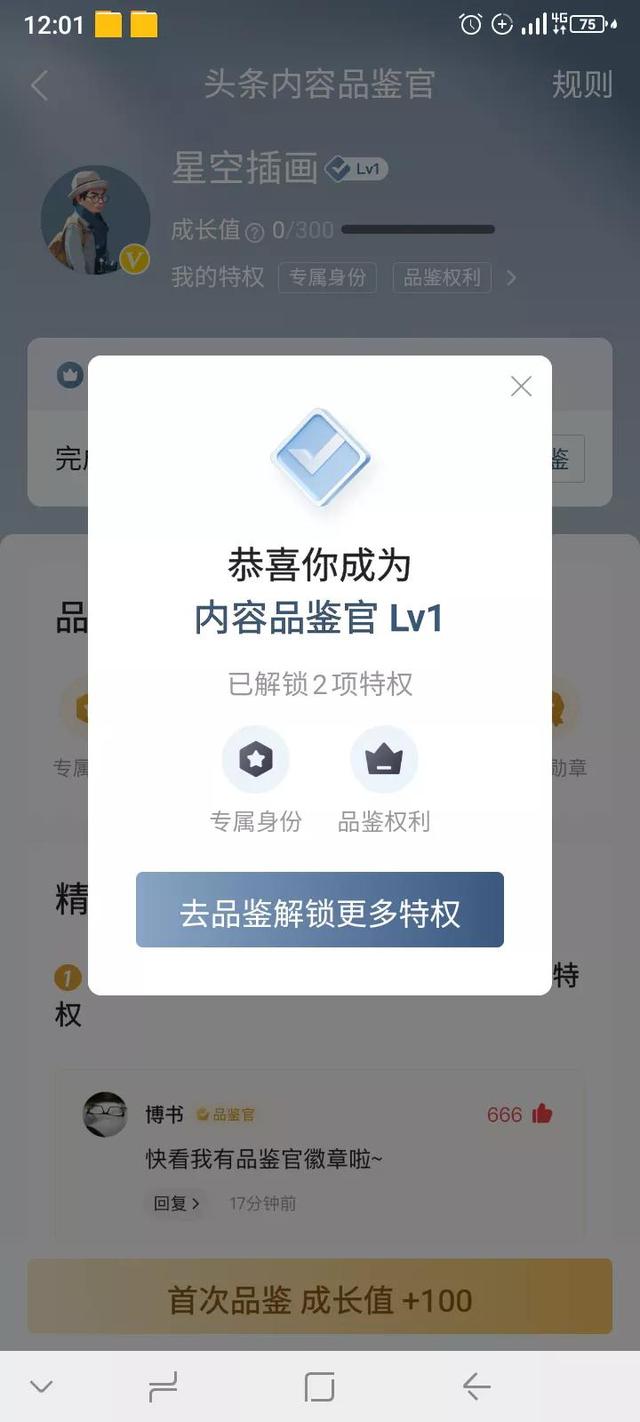Open the 规则 rules page
Screen dimensions: 640x1422
tap(582, 85)
